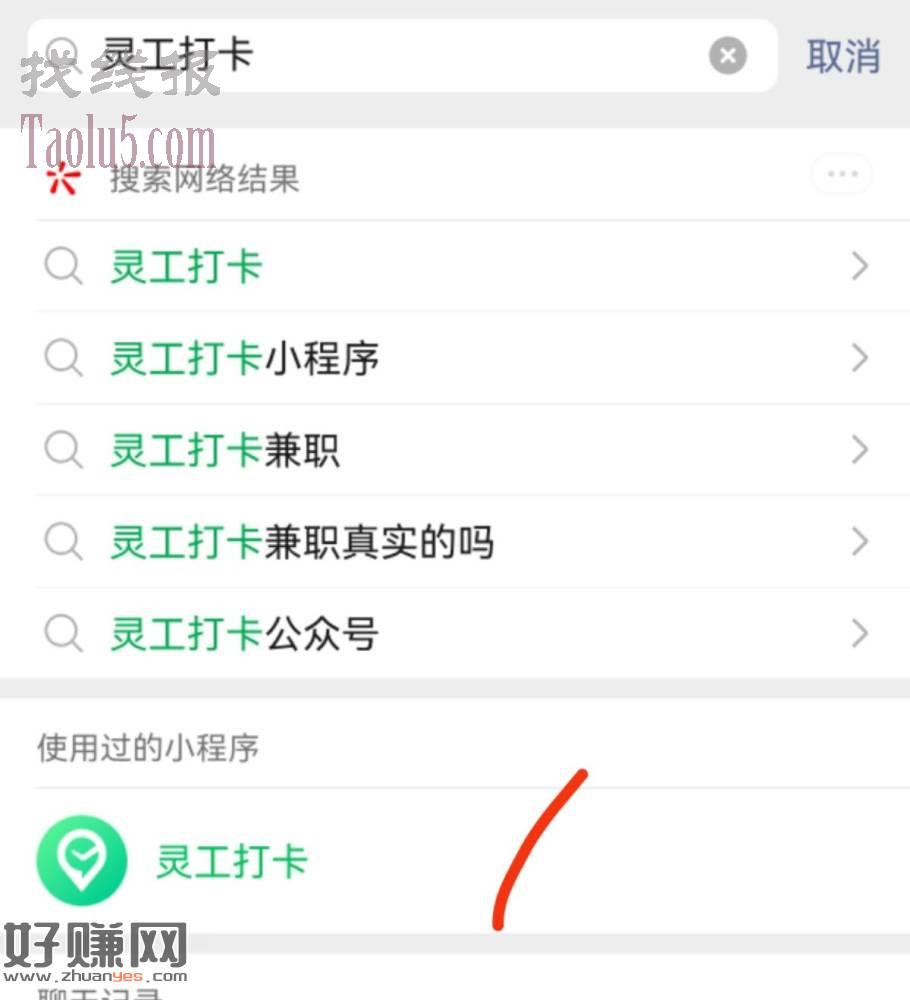Launch the used 灵工打卡 mini program
Viewport: 910px width, 1000px height.
232,862
